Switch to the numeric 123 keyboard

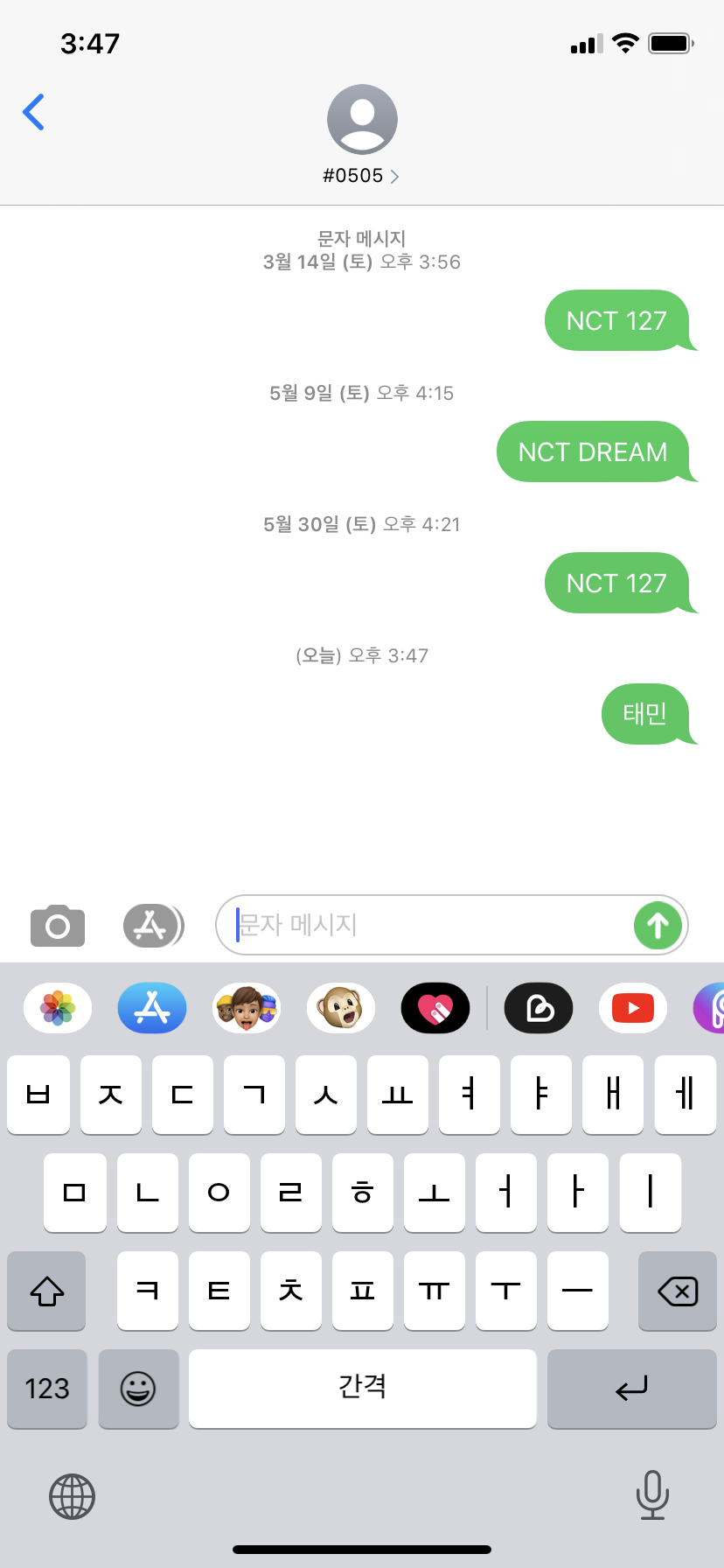[x=46, y=1389]
